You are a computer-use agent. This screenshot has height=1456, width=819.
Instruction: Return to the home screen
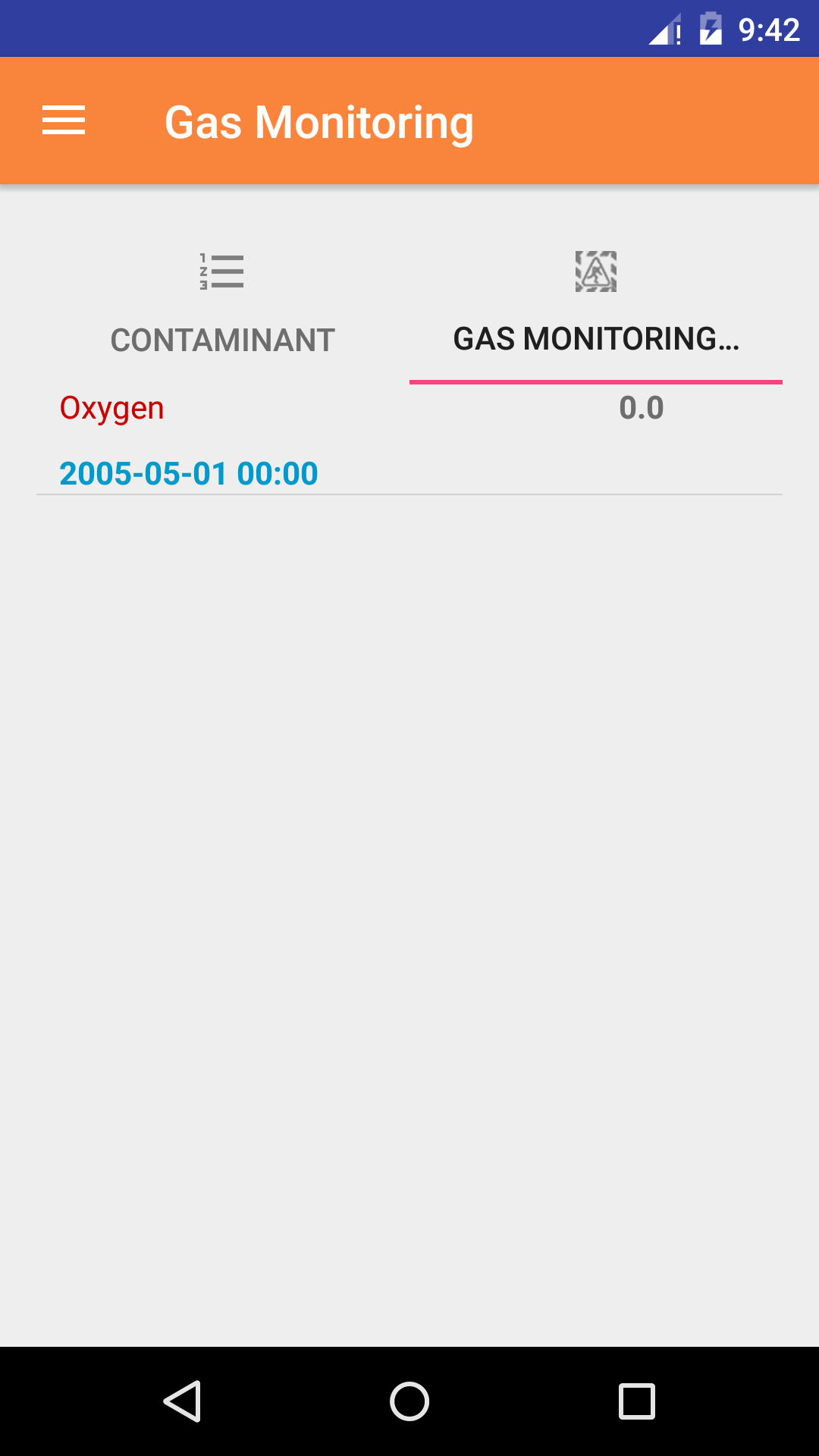point(409,1401)
